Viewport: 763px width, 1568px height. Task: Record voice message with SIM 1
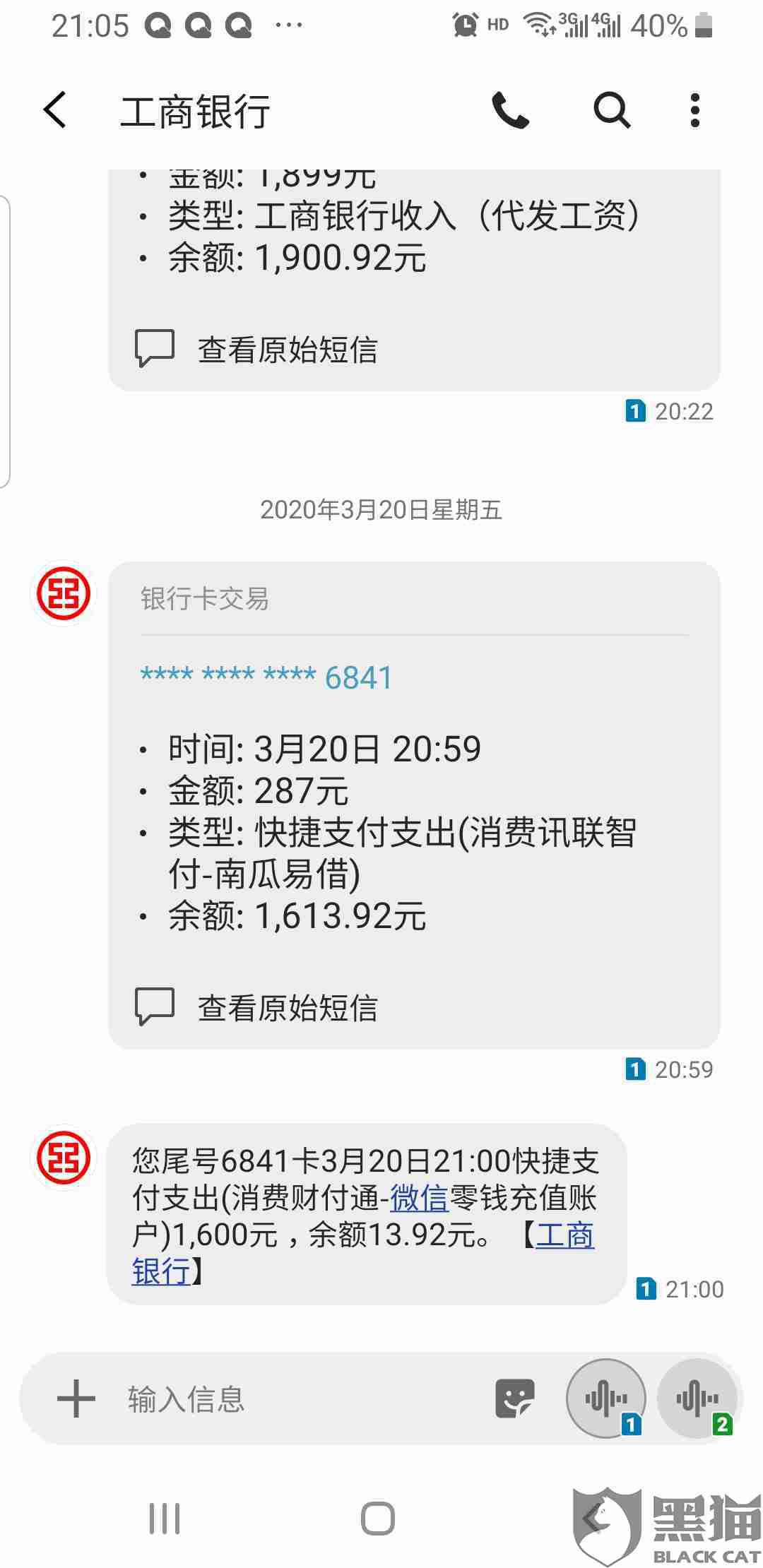click(x=606, y=1399)
